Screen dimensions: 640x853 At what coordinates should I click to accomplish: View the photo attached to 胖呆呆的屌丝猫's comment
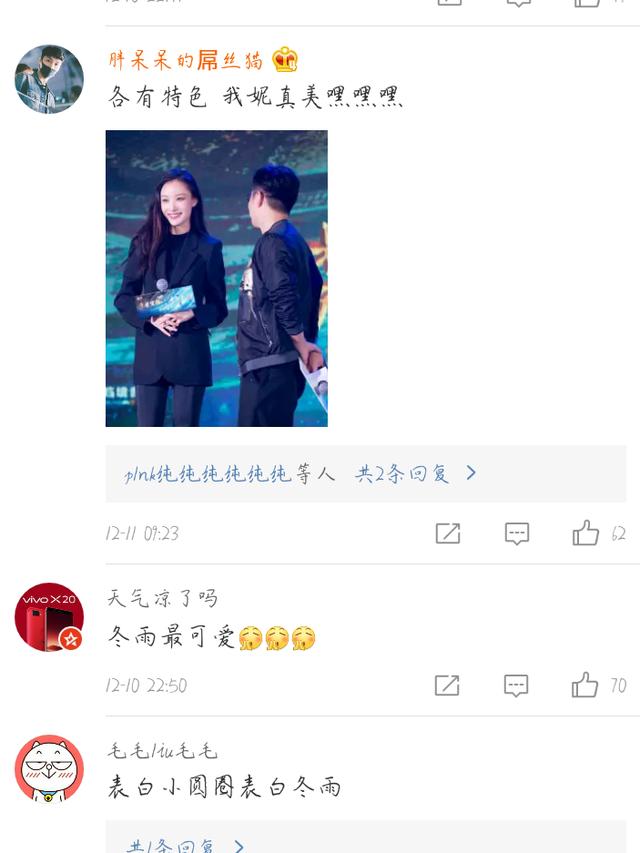tap(216, 278)
